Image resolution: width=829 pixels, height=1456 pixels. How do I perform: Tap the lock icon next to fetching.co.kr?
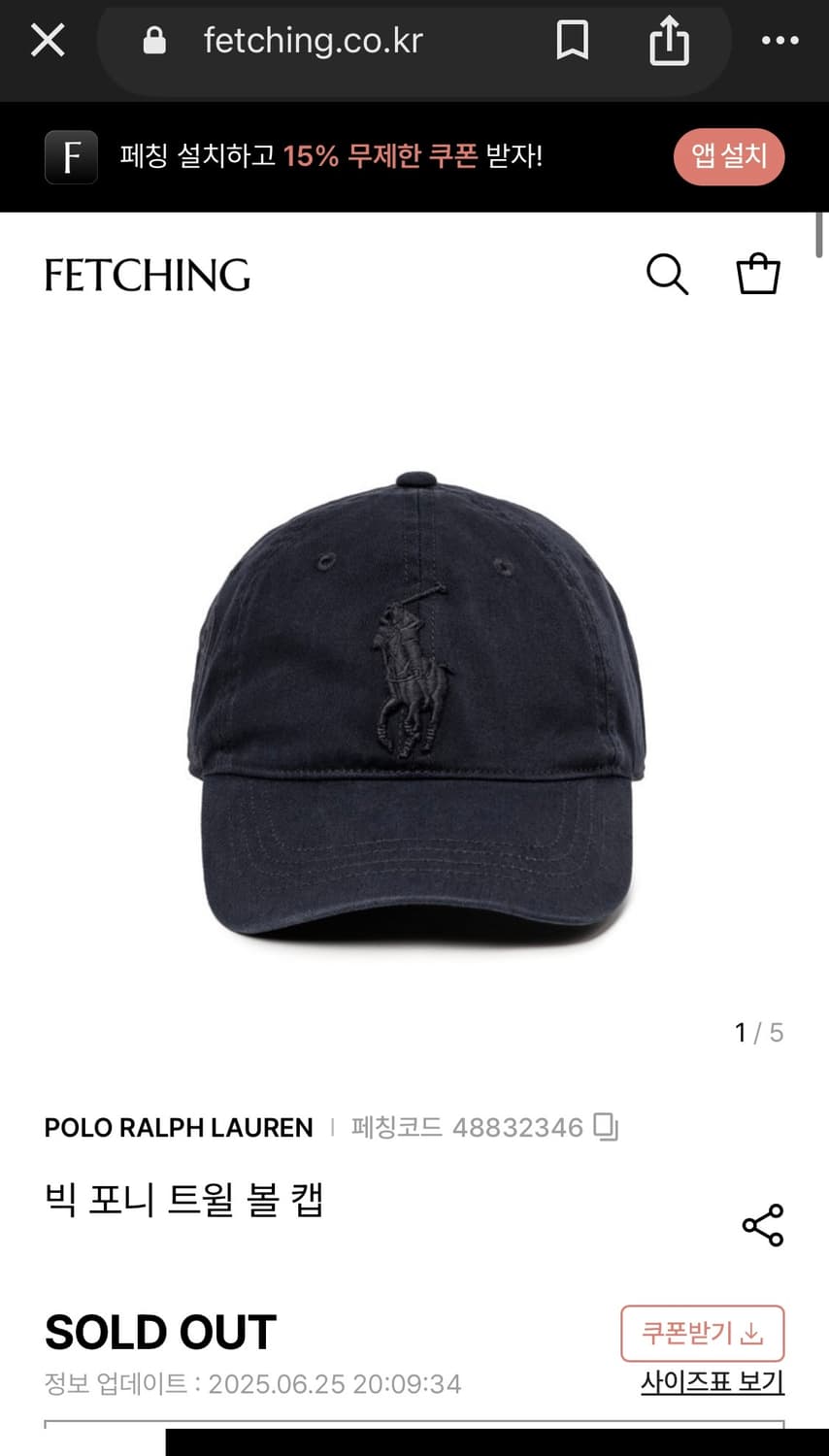[154, 40]
